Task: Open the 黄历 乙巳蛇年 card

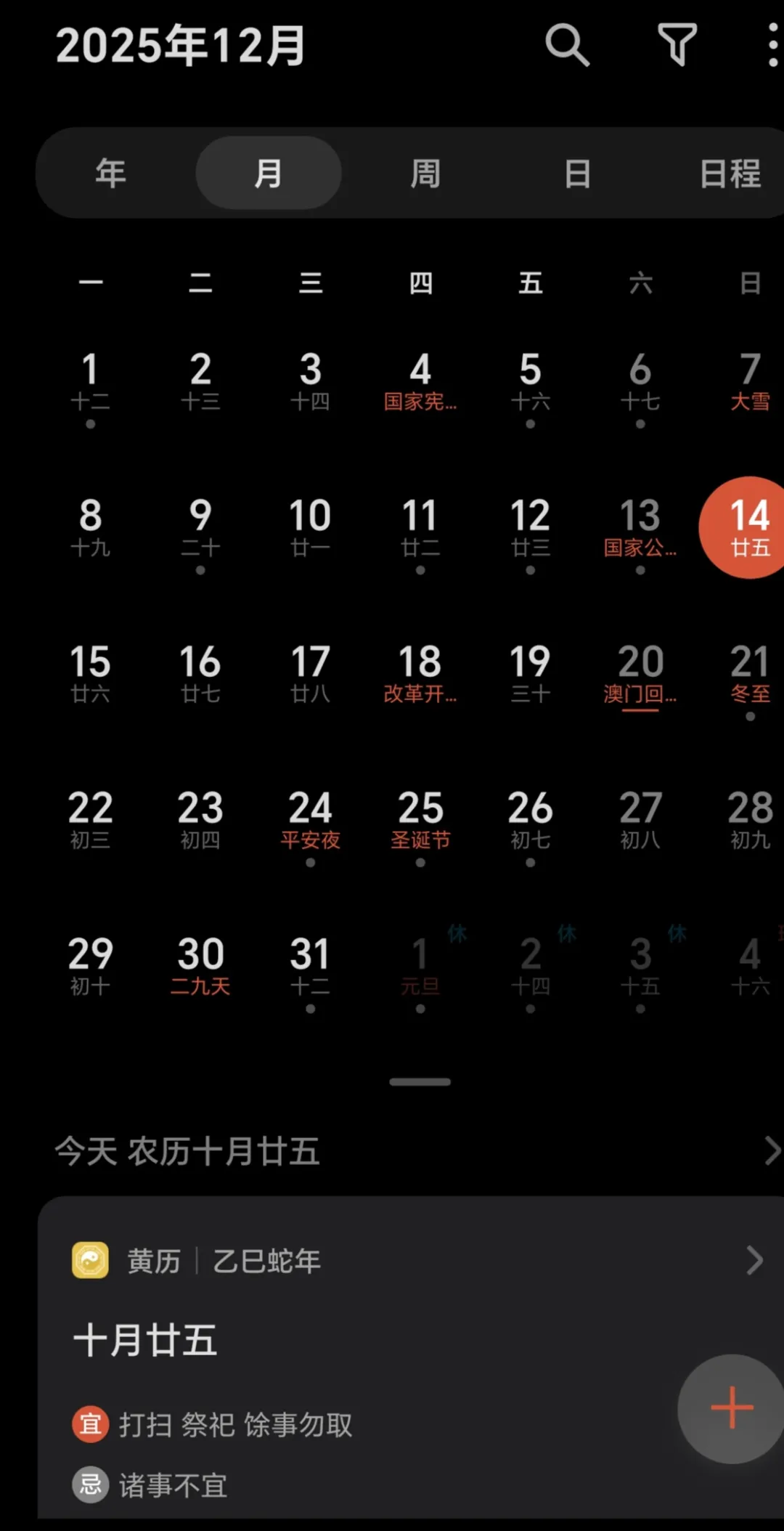Action: click(414, 1261)
